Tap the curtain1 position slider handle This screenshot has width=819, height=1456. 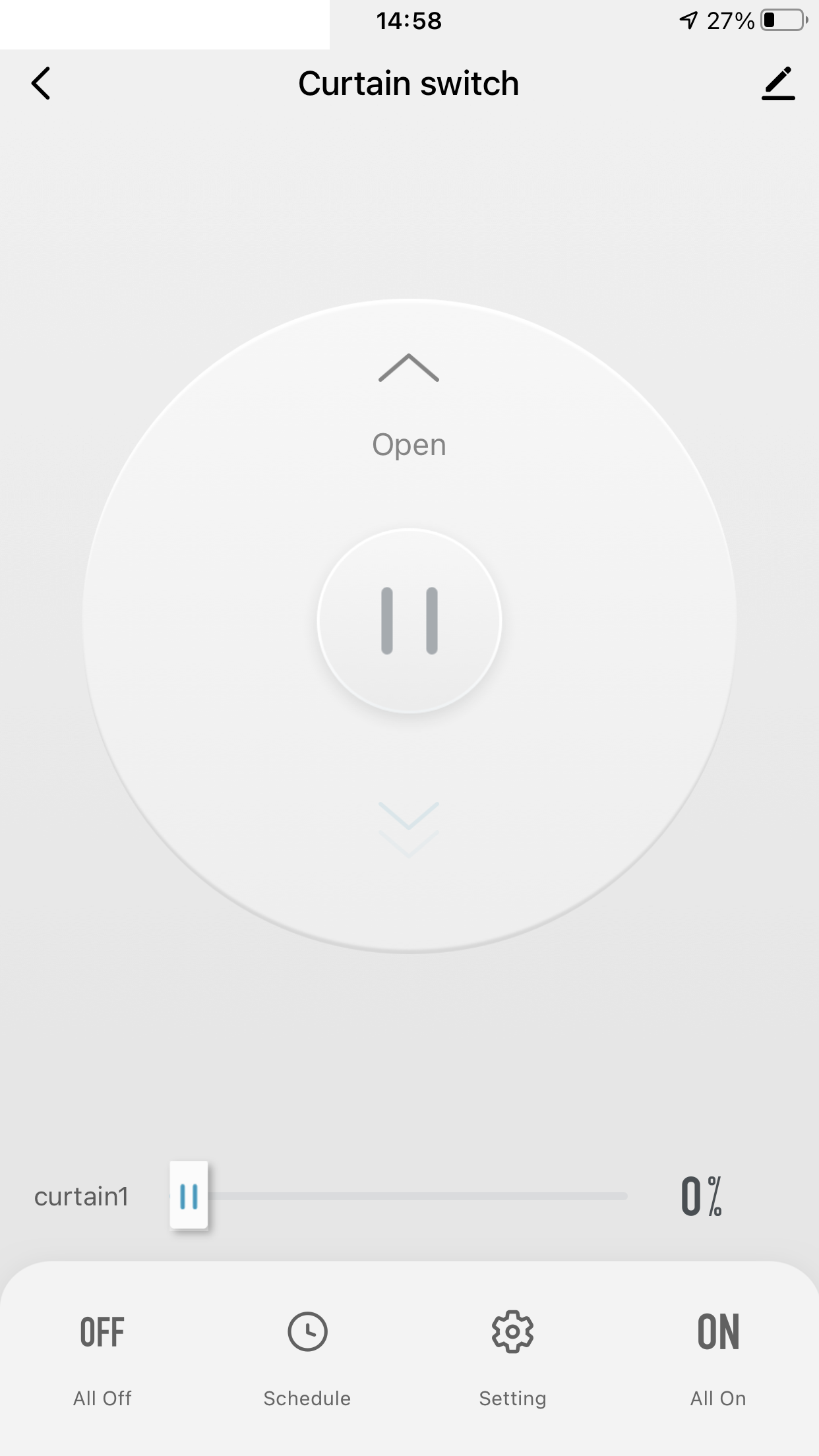[x=189, y=1196]
